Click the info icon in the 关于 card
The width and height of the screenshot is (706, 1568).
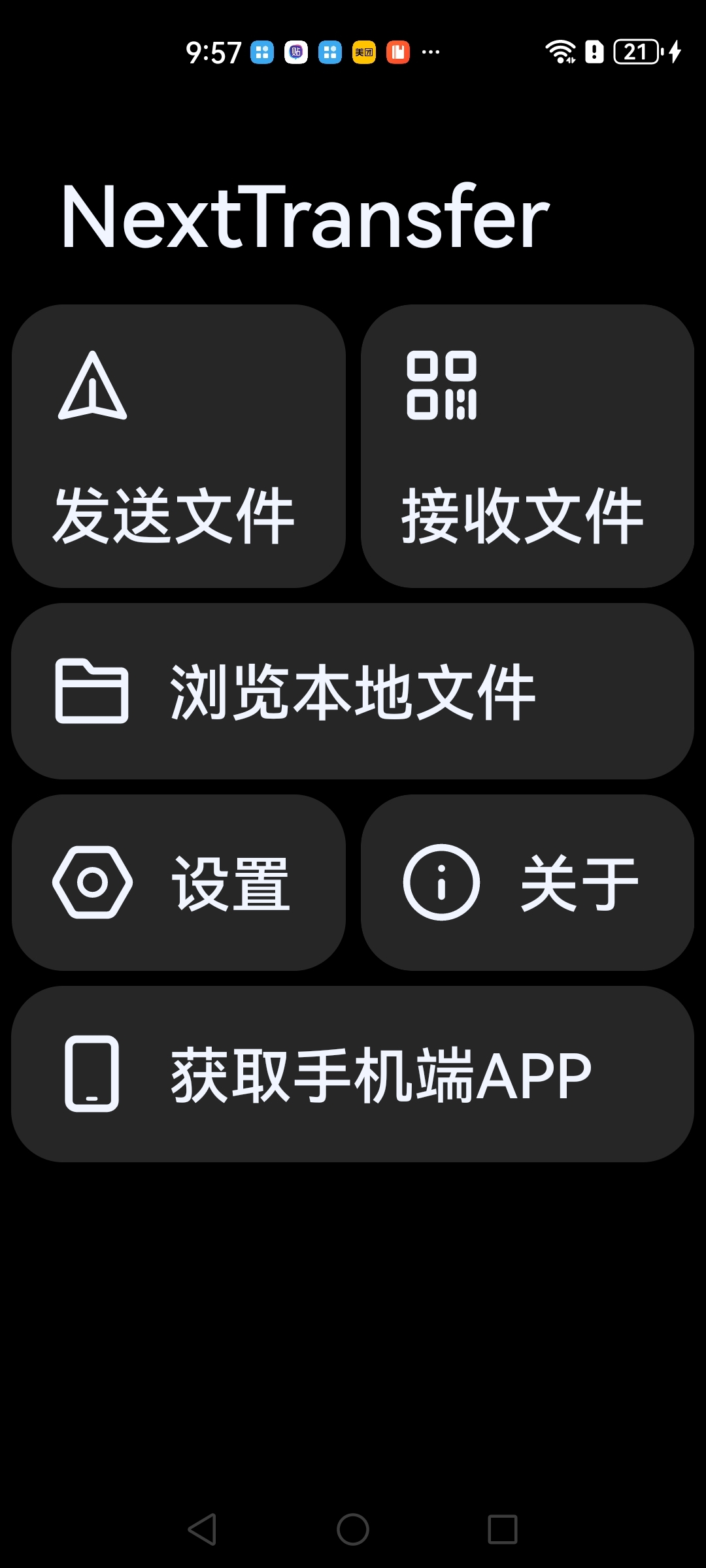click(x=441, y=881)
